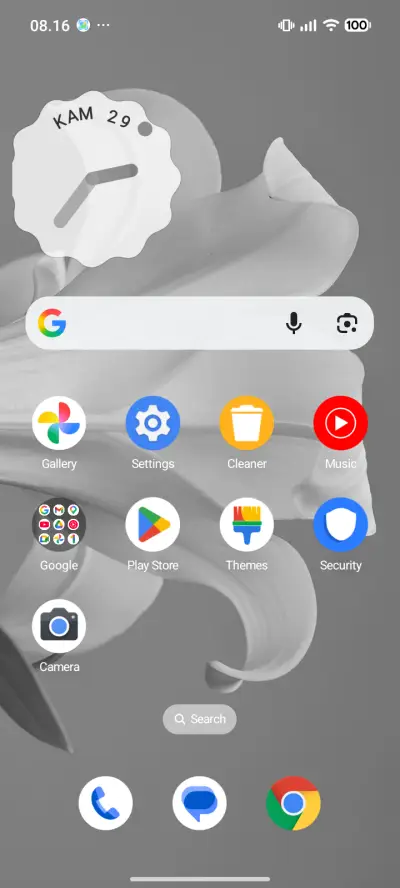Open the Phone dialer from the dock
The image size is (400, 888).
[x=105, y=803]
